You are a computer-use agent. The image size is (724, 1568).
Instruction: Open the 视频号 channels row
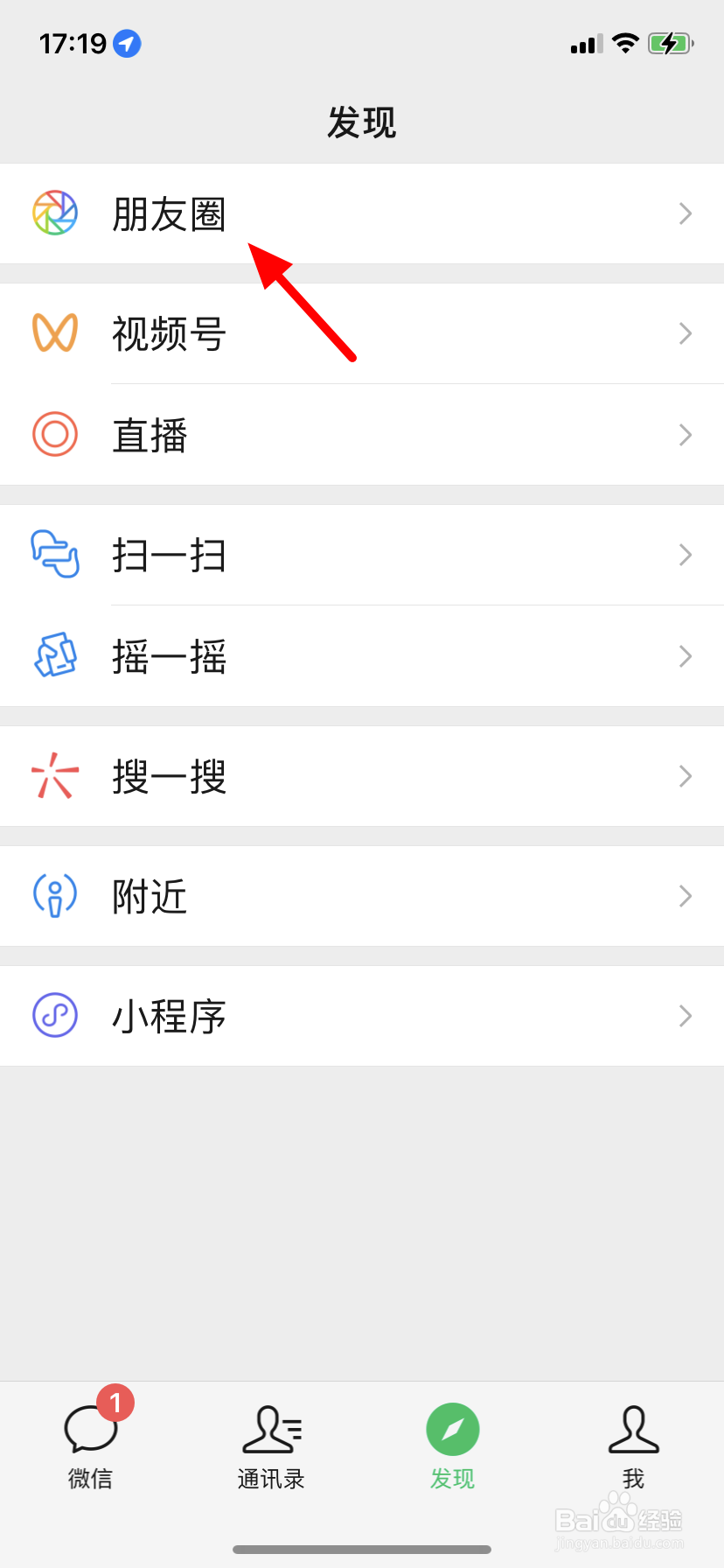(x=169, y=334)
